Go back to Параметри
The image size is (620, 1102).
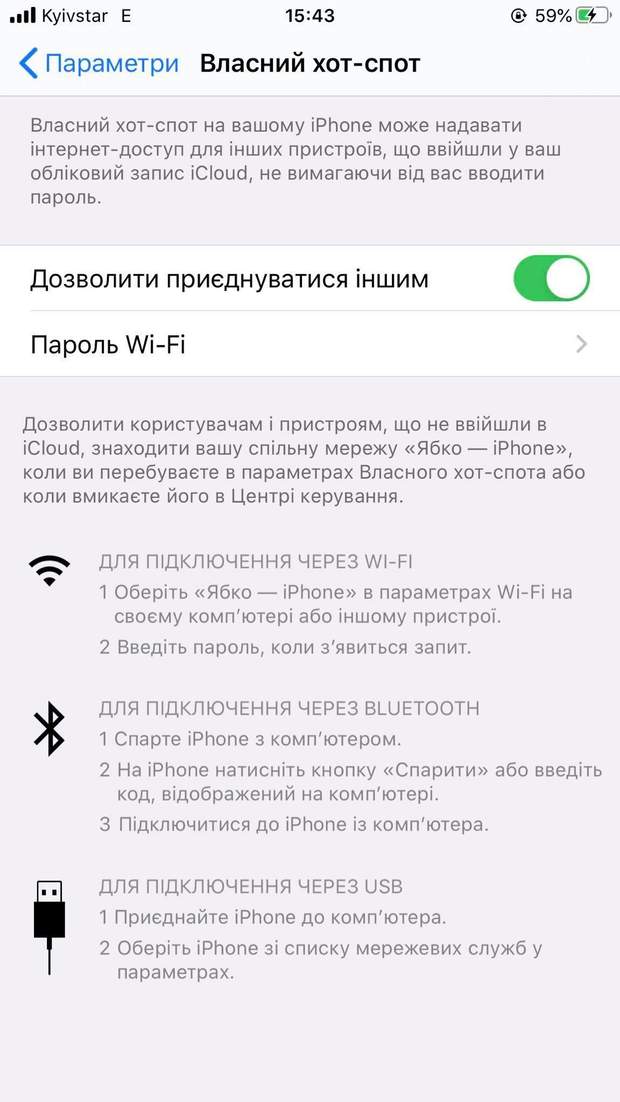tap(99, 64)
